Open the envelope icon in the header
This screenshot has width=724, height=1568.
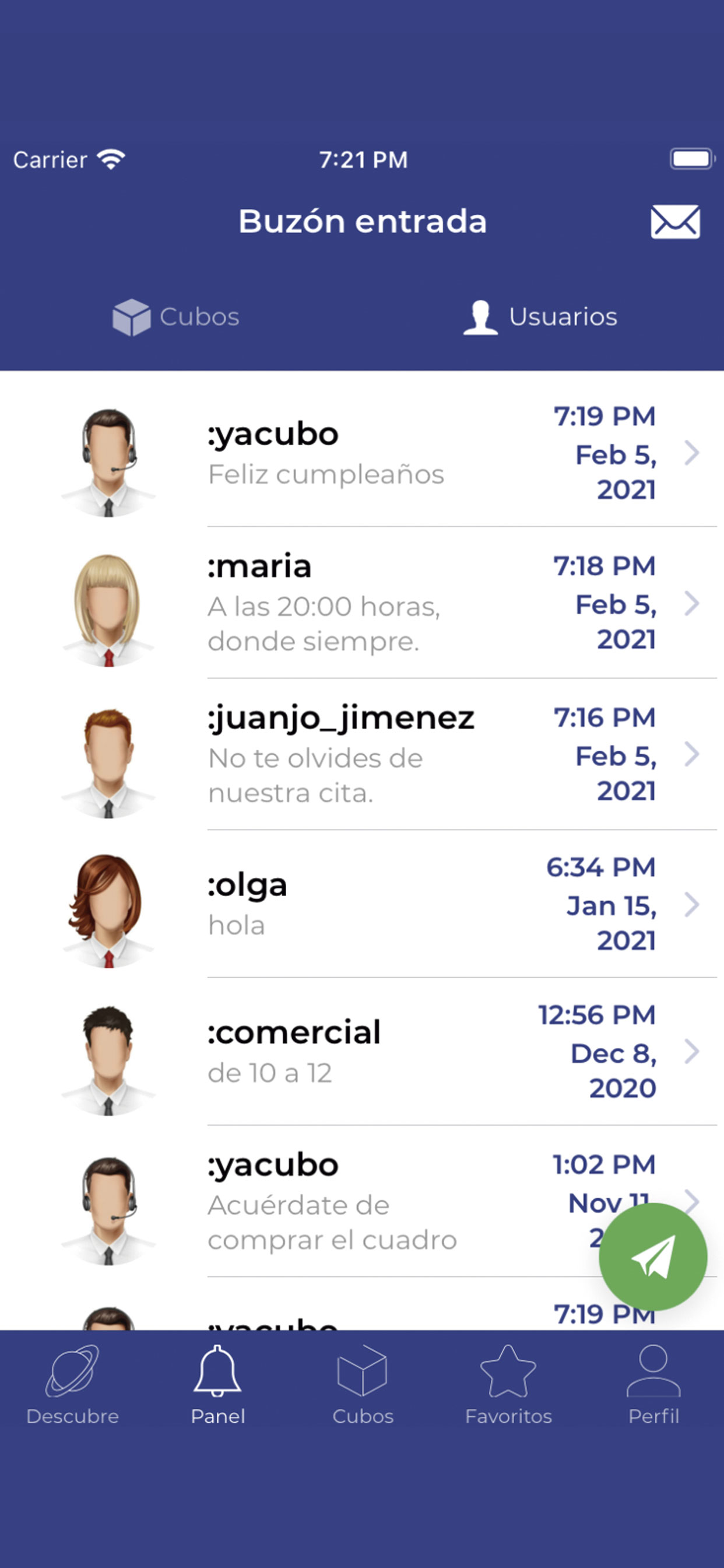674,222
